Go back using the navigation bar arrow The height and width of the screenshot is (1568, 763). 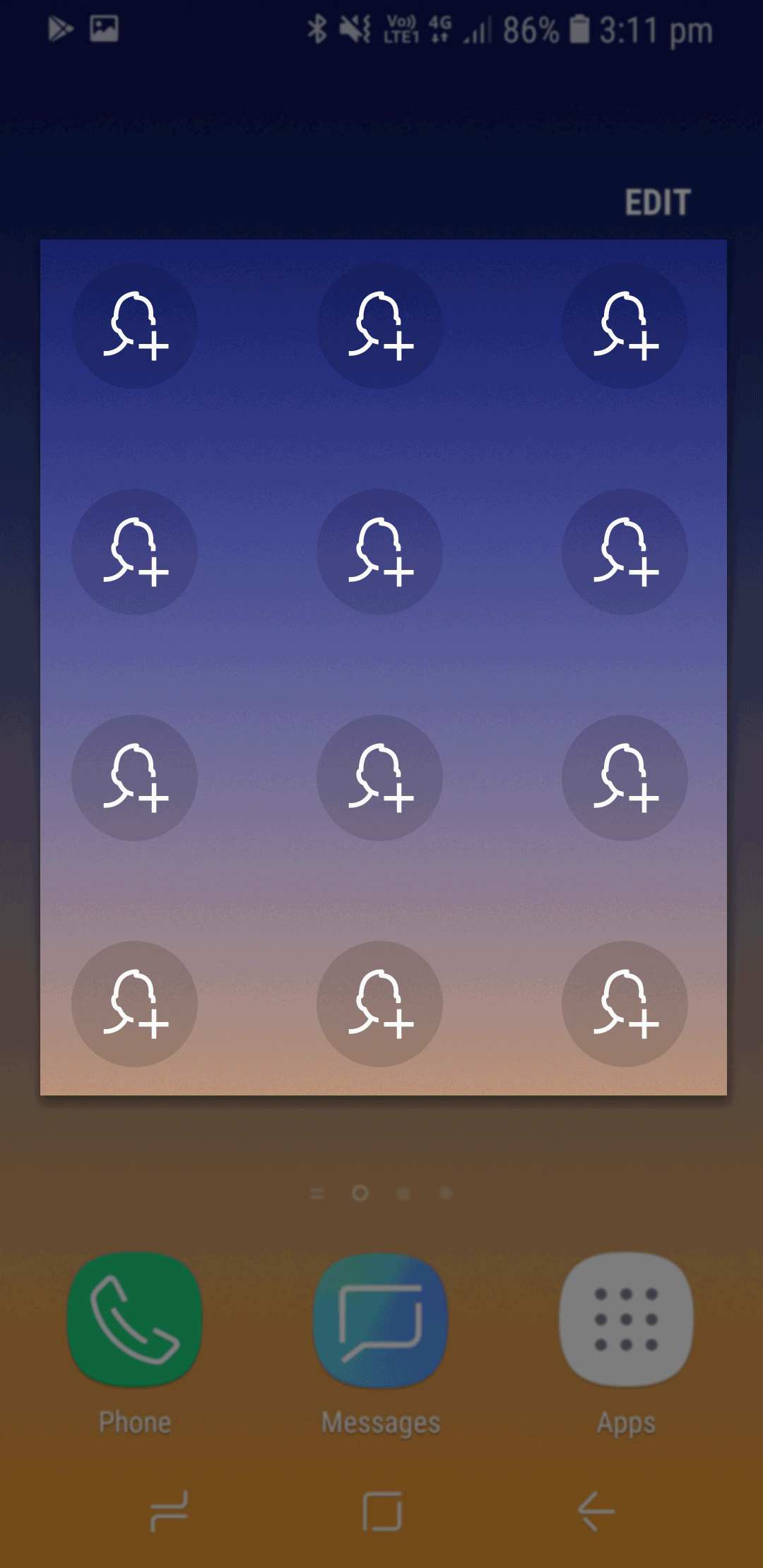[x=596, y=1511]
